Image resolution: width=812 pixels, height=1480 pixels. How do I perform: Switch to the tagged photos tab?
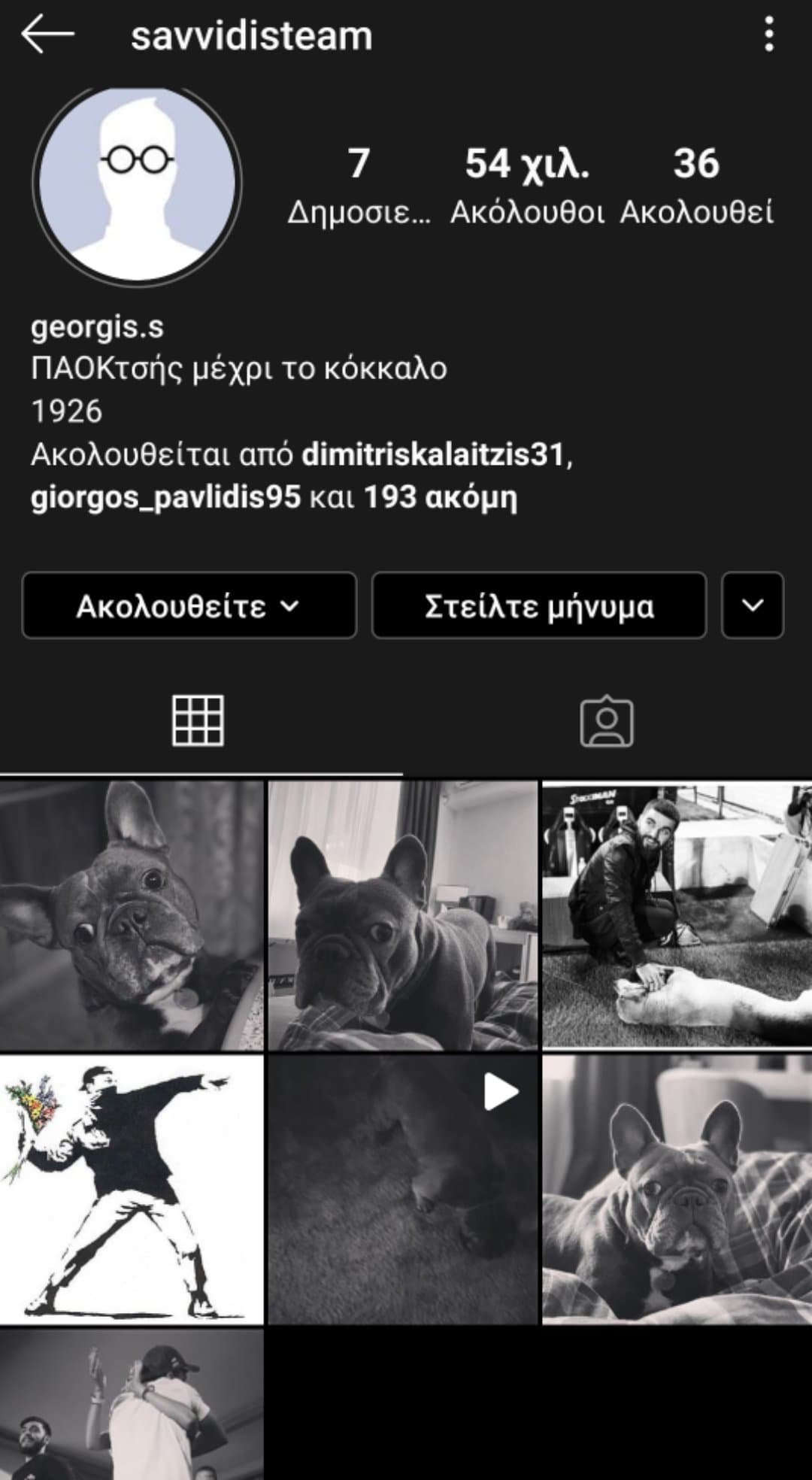[607, 722]
